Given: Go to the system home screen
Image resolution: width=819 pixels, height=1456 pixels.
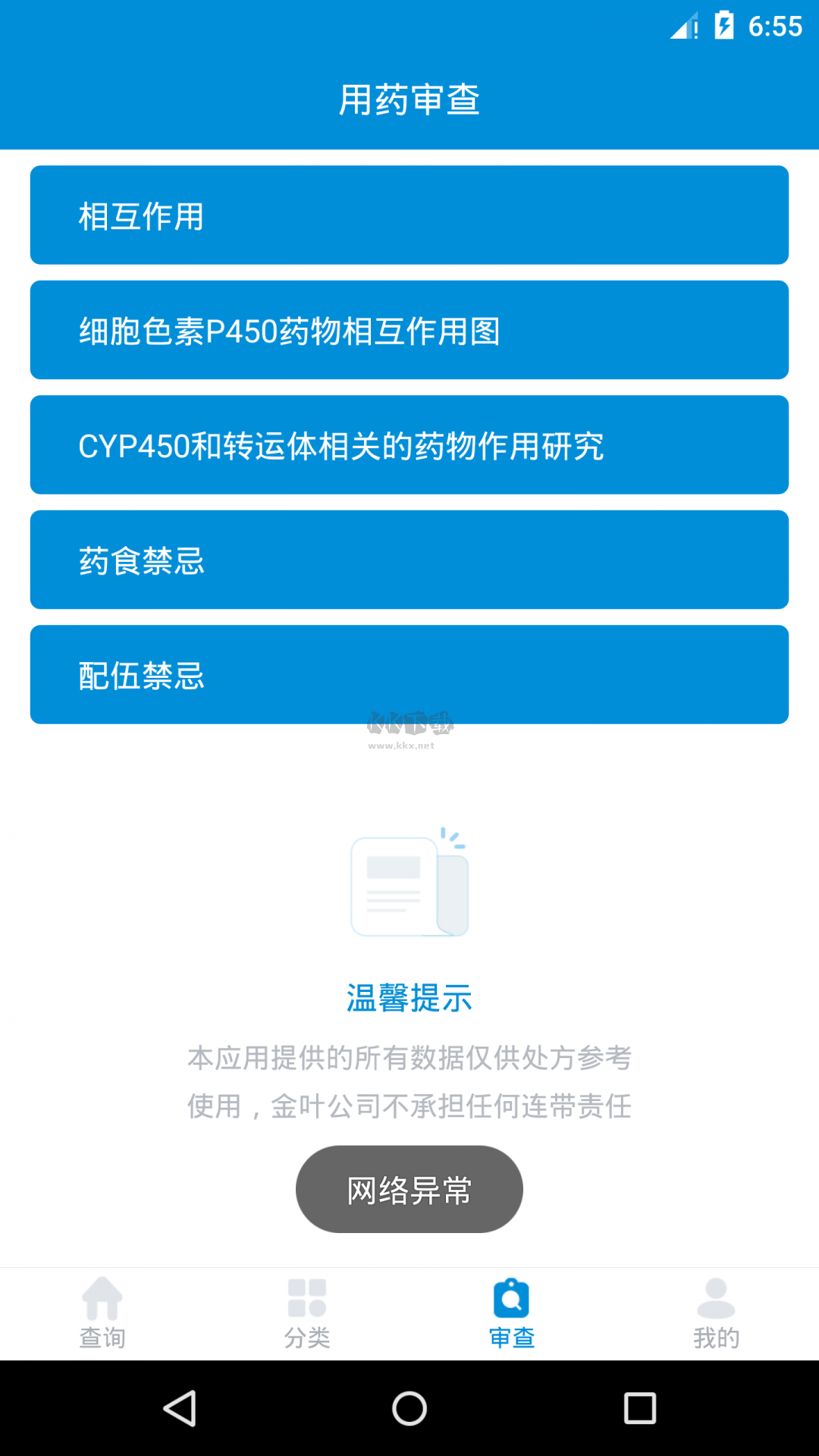Looking at the screenshot, I should tap(409, 1408).
